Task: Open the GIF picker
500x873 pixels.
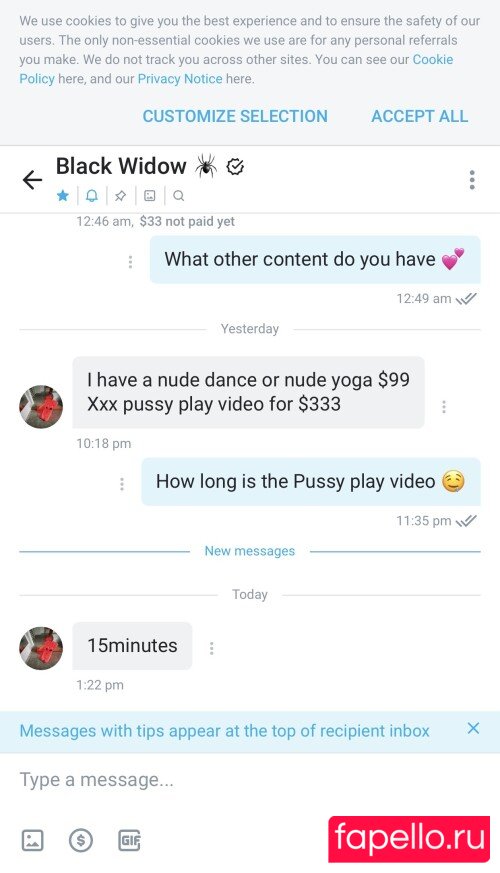Action: point(129,840)
